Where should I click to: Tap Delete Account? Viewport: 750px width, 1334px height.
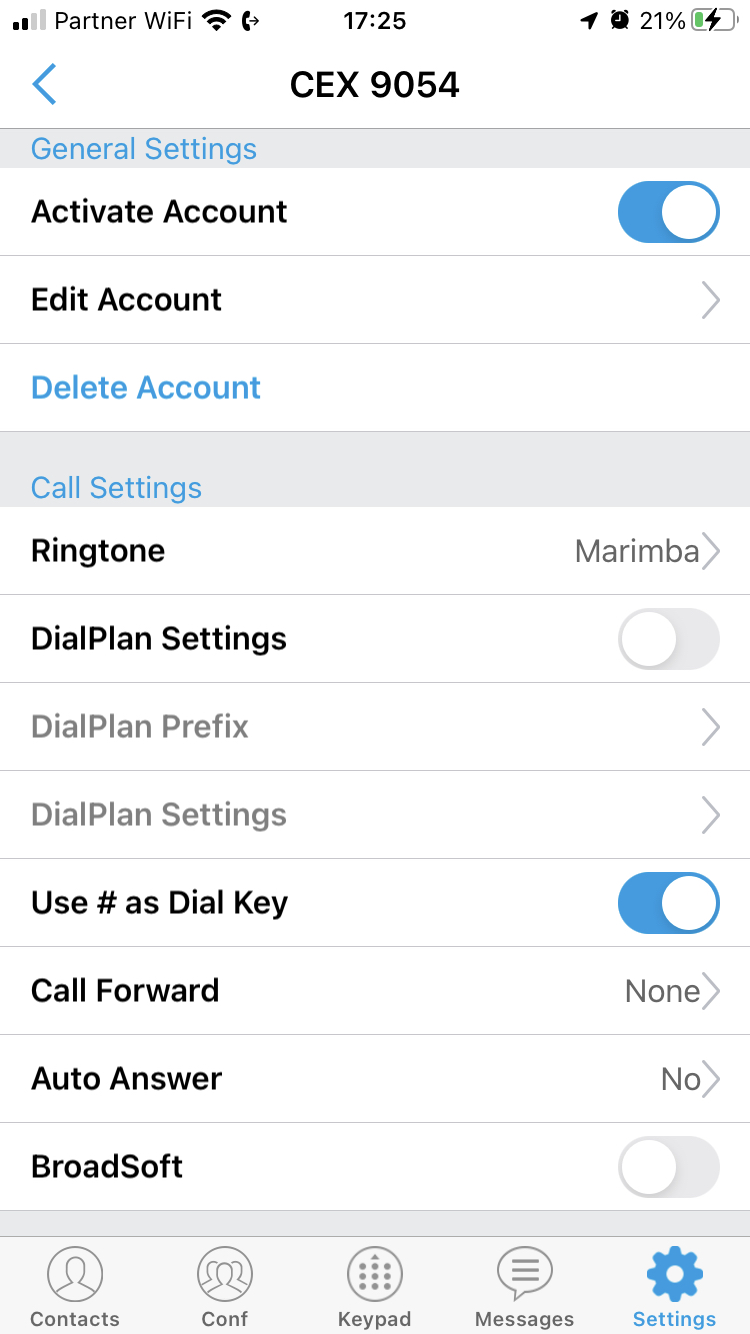click(146, 388)
